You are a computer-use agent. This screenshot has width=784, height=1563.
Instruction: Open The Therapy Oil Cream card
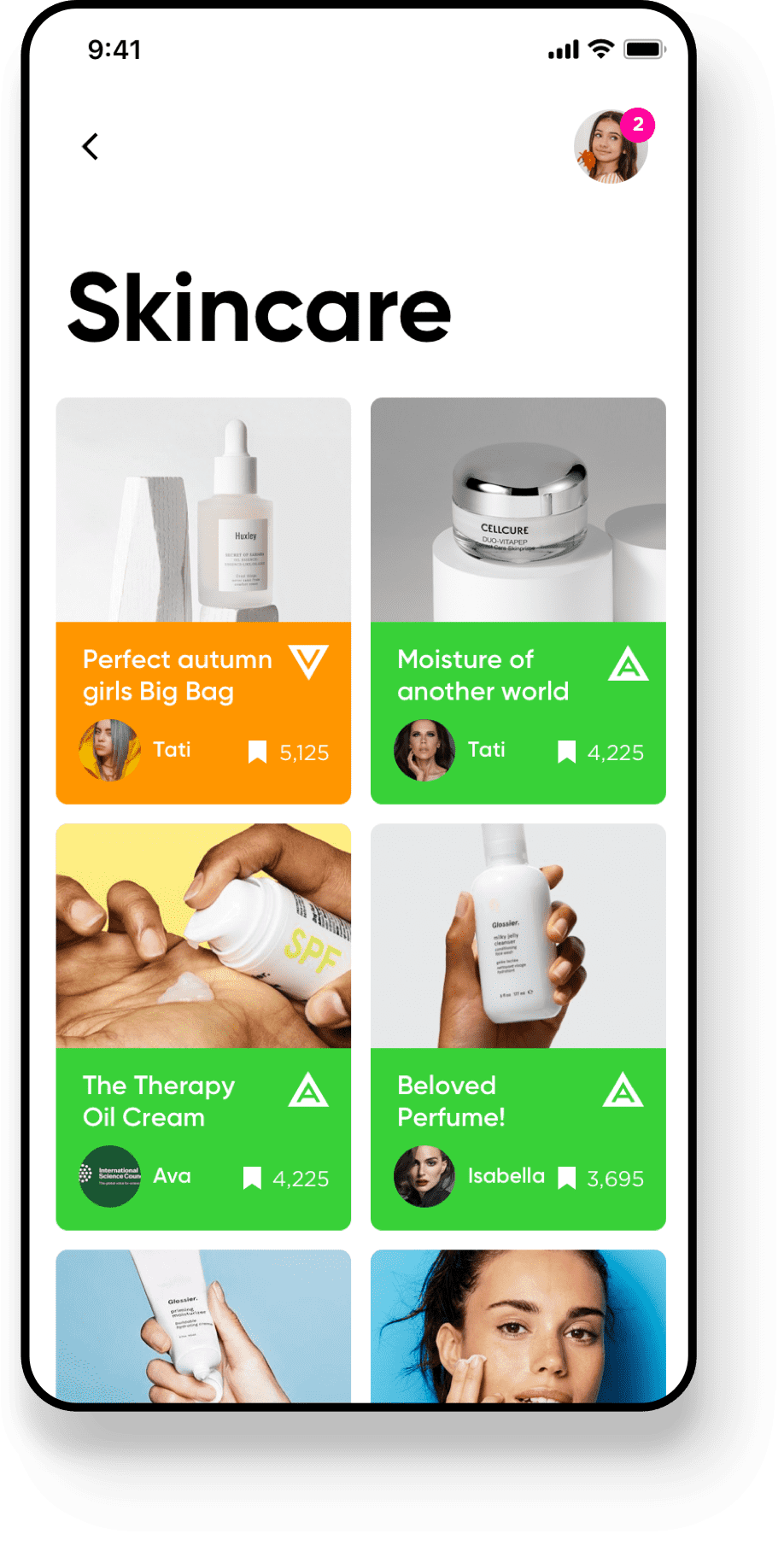pos(203,938)
